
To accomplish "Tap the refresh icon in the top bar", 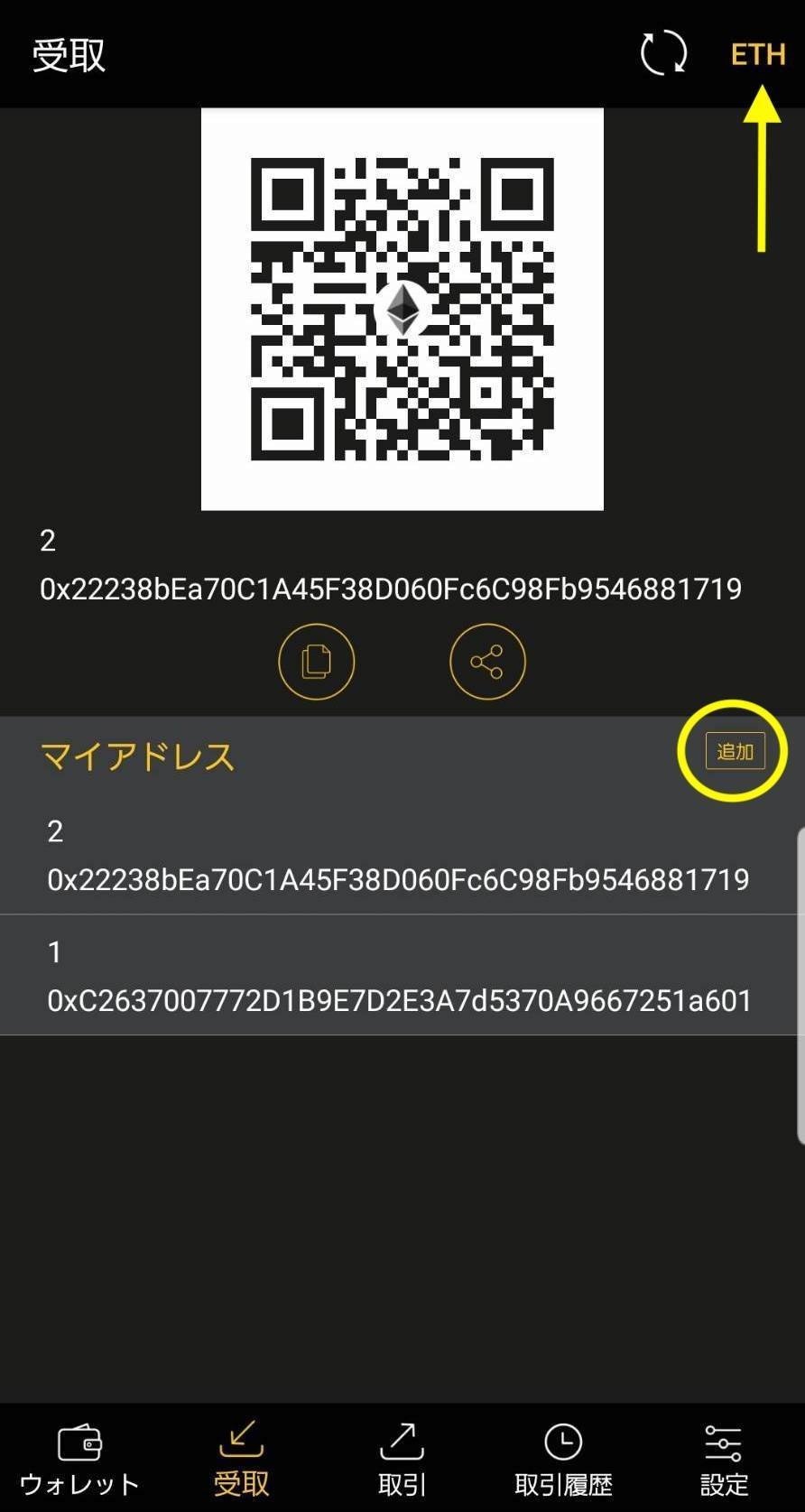I will pos(663,51).
